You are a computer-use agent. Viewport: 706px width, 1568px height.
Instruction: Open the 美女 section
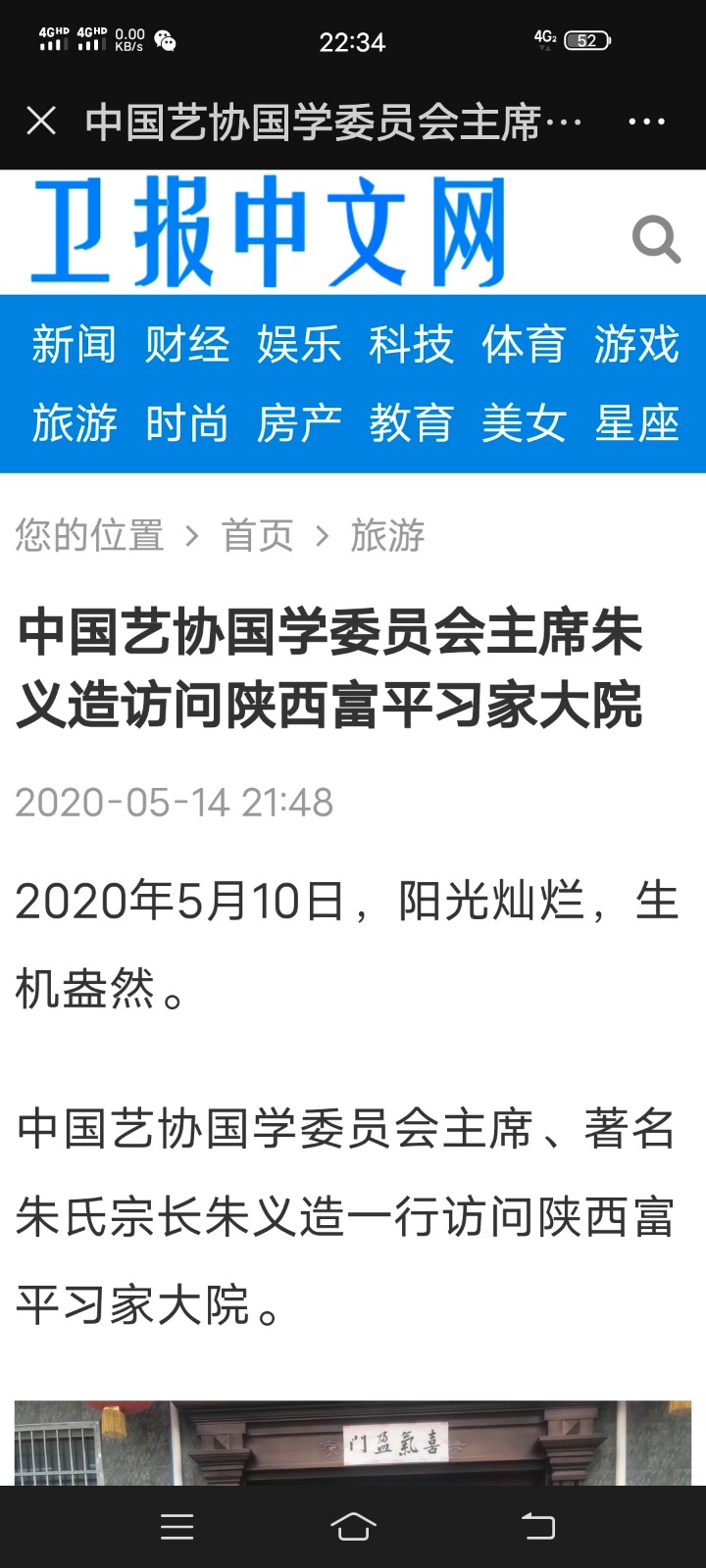tap(524, 423)
